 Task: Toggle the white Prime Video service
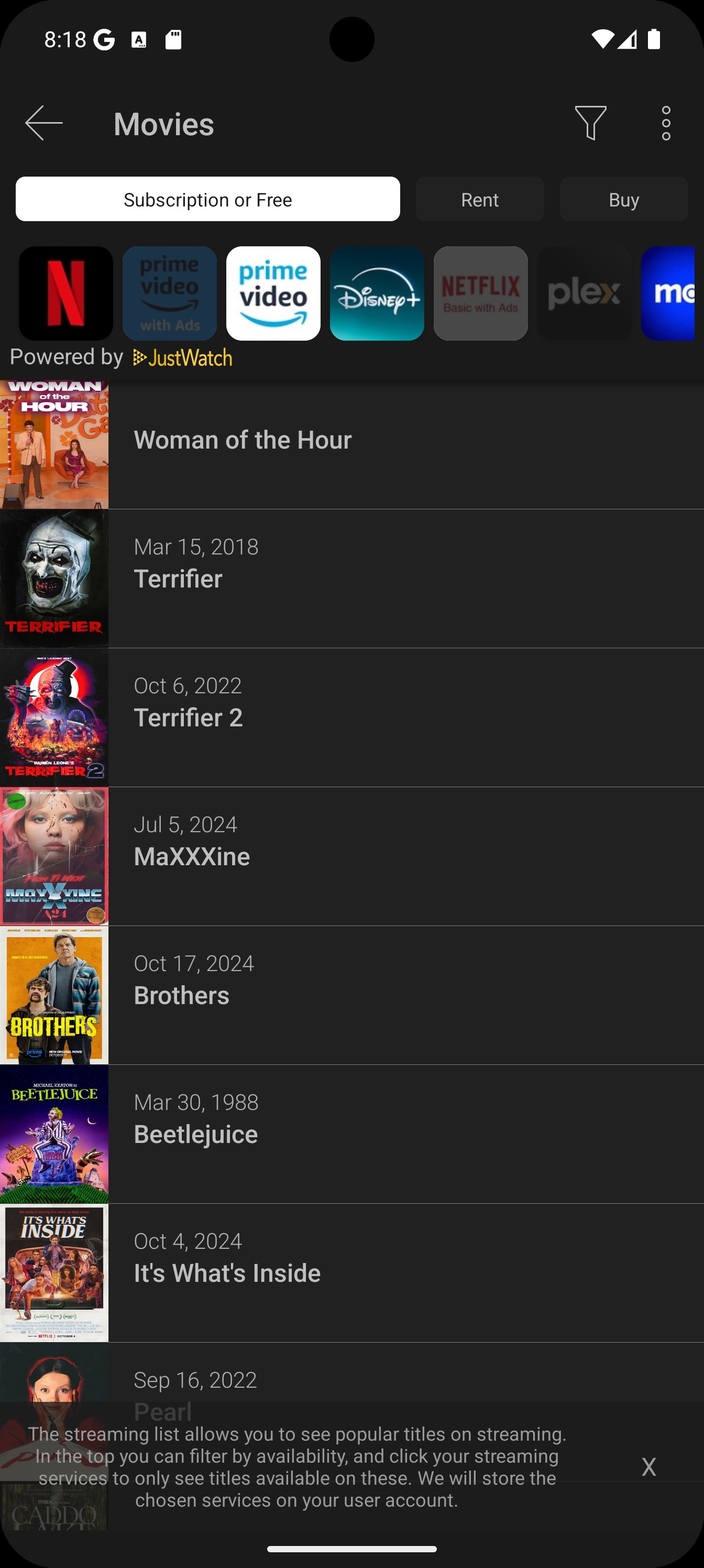(x=273, y=293)
